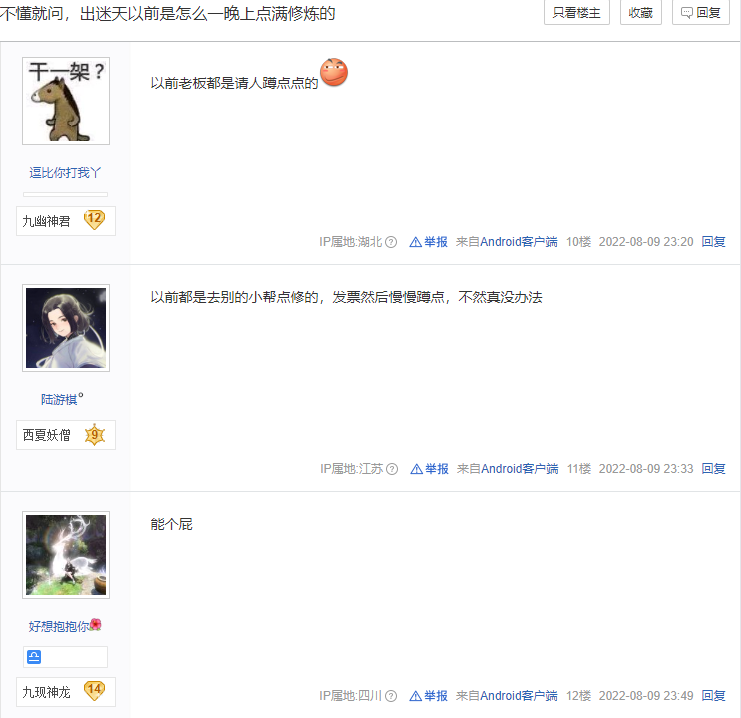The height and width of the screenshot is (718, 741).
Task: Reply to the 11楼 post
Action: [x=713, y=469]
